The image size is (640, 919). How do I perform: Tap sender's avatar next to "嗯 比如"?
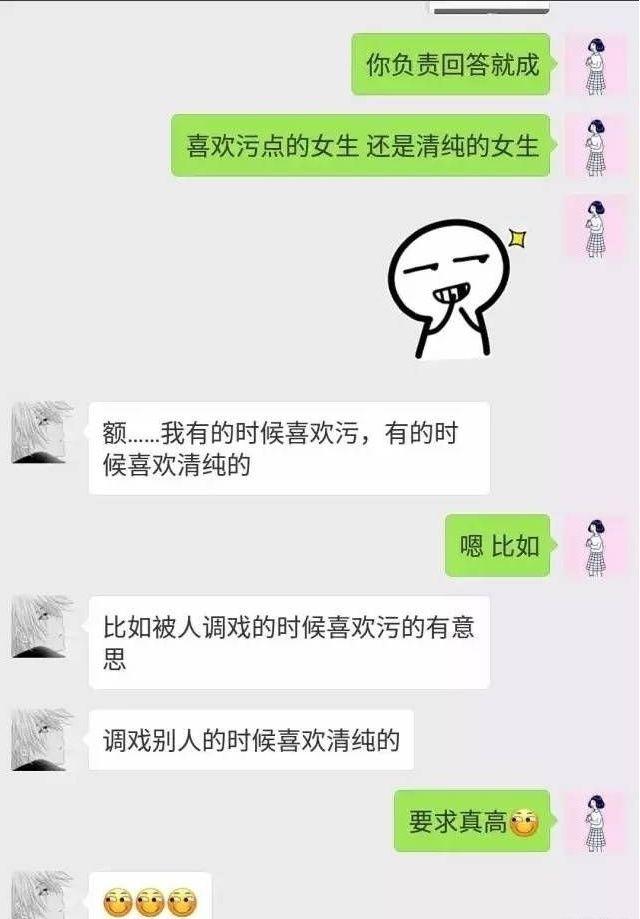click(x=596, y=547)
